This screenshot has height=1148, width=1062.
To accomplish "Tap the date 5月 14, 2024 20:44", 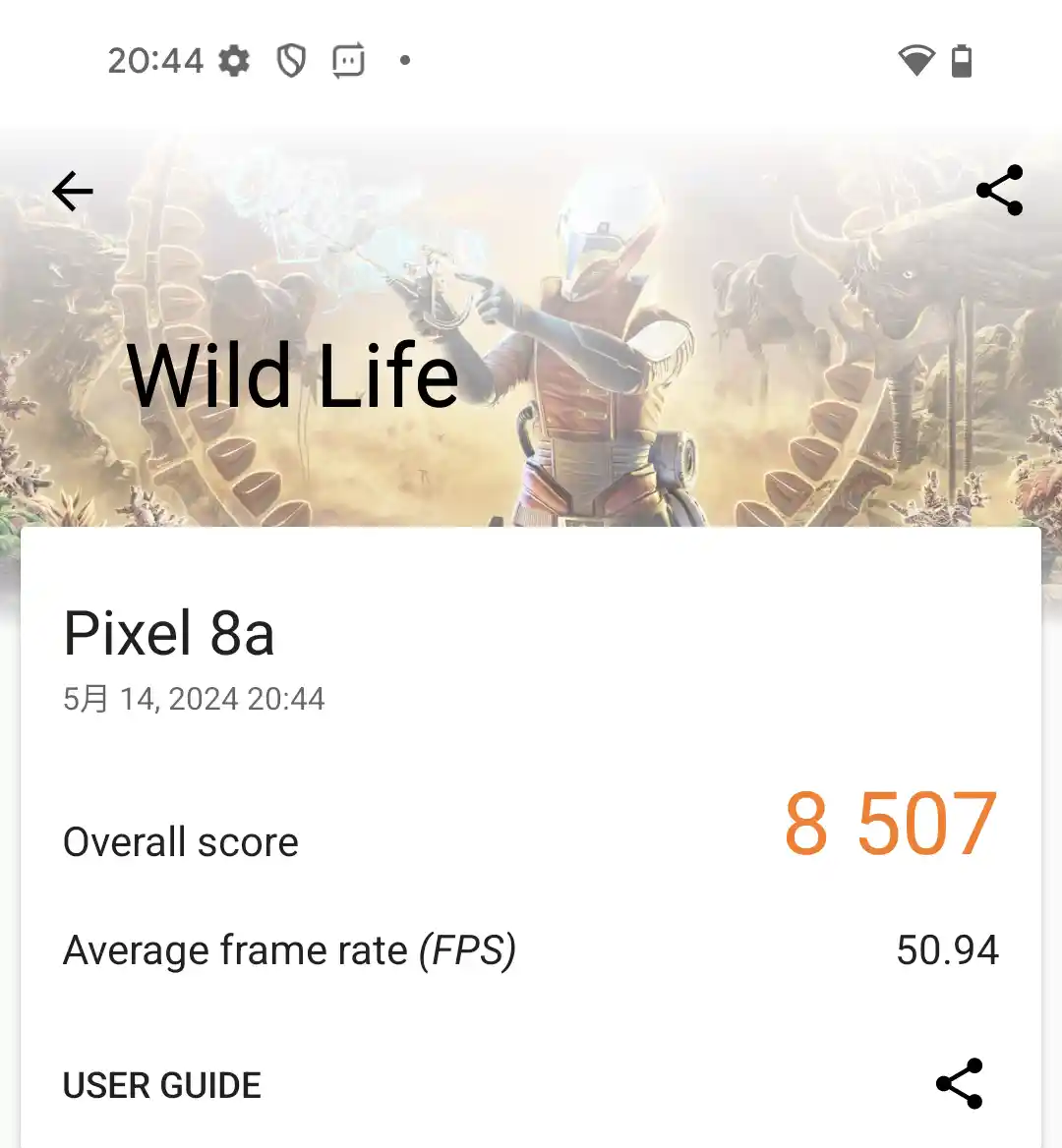I will click(194, 698).
